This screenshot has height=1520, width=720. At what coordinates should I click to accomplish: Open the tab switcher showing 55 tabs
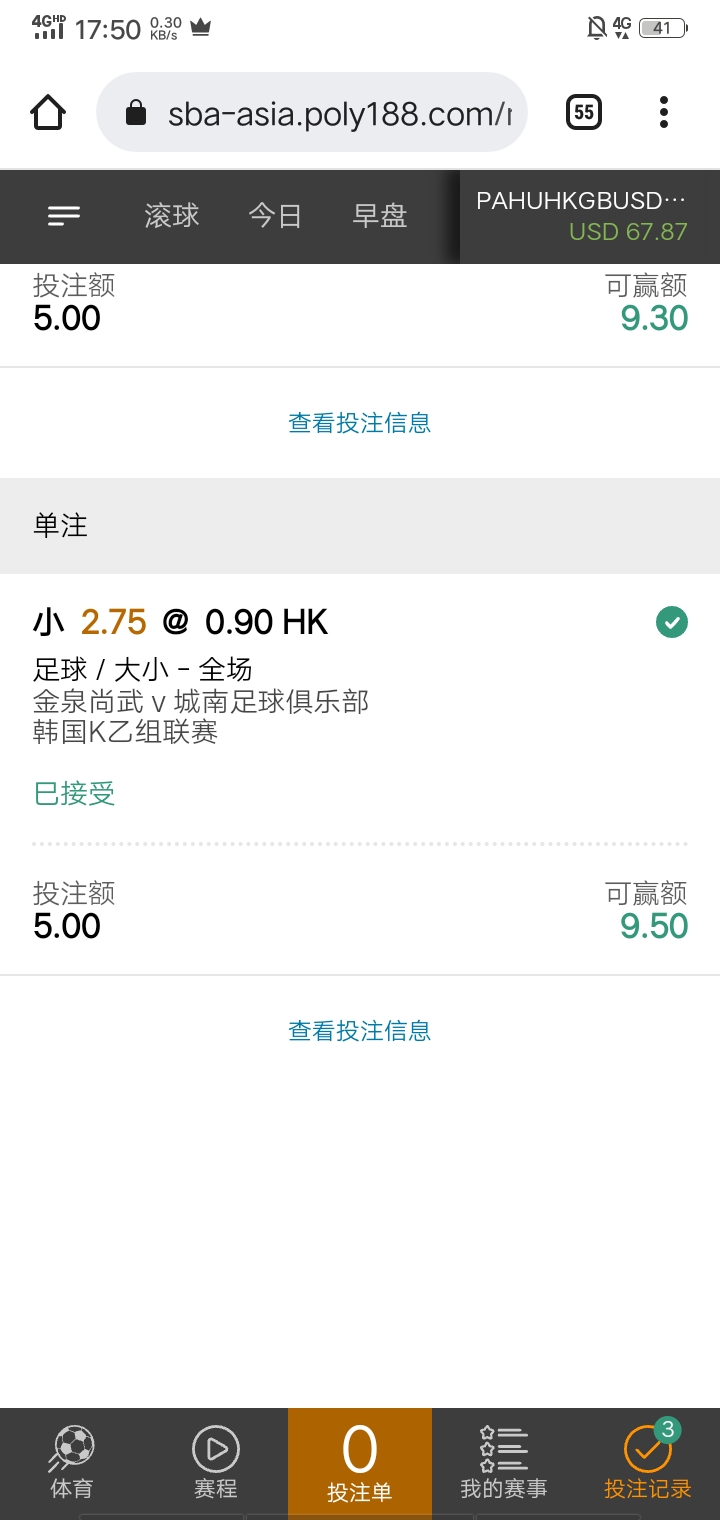tap(584, 113)
